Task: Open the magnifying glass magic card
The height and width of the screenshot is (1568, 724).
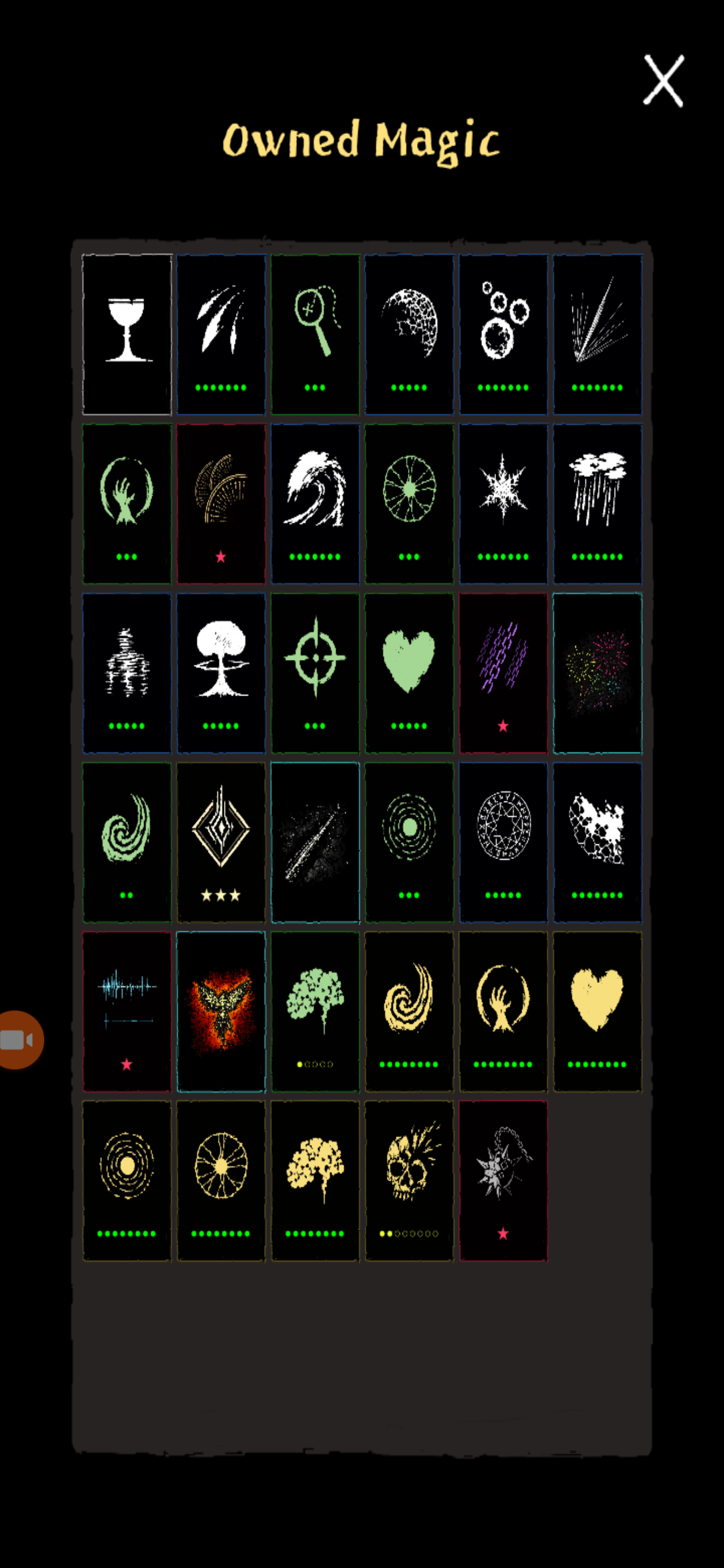Action: (x=315, y=334)
